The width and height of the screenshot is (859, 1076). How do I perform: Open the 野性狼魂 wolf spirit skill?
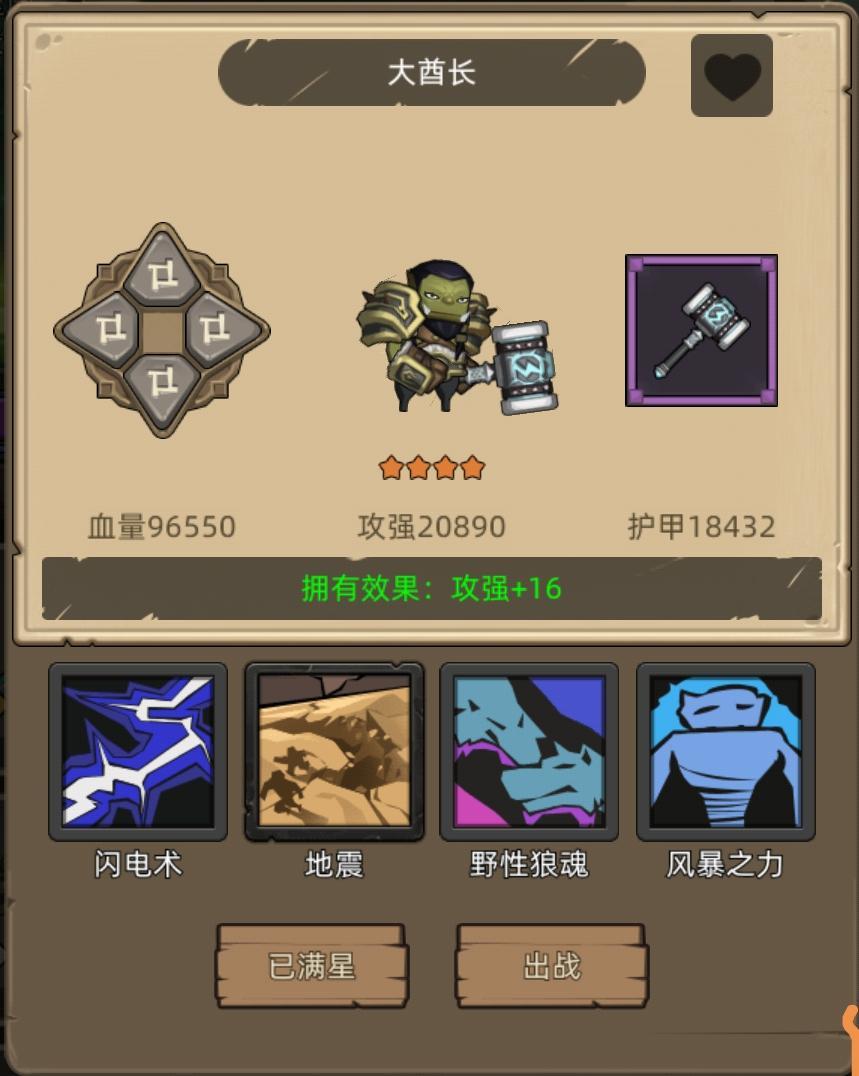pos(528,750)
